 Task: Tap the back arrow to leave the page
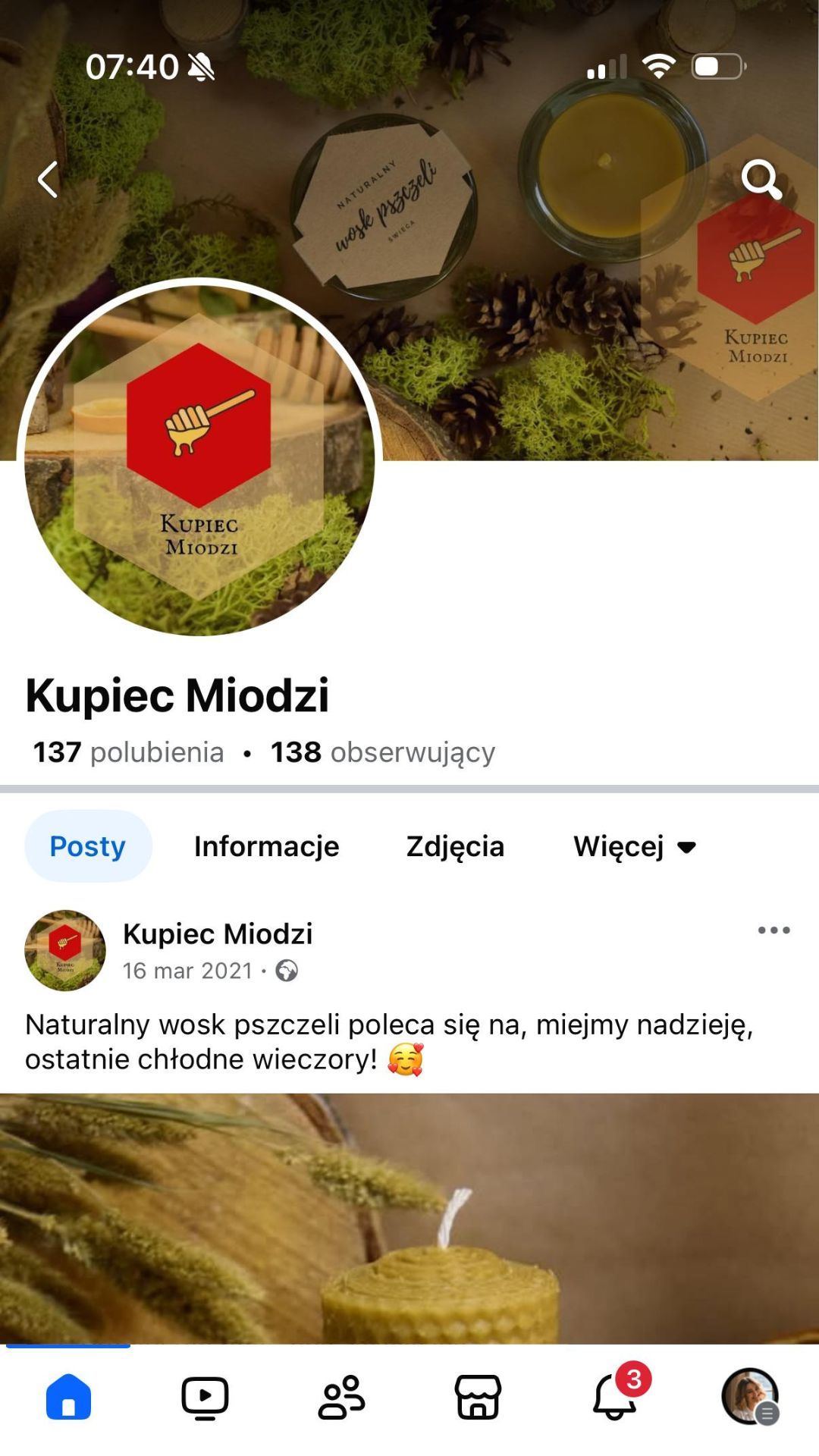[48, 180]
